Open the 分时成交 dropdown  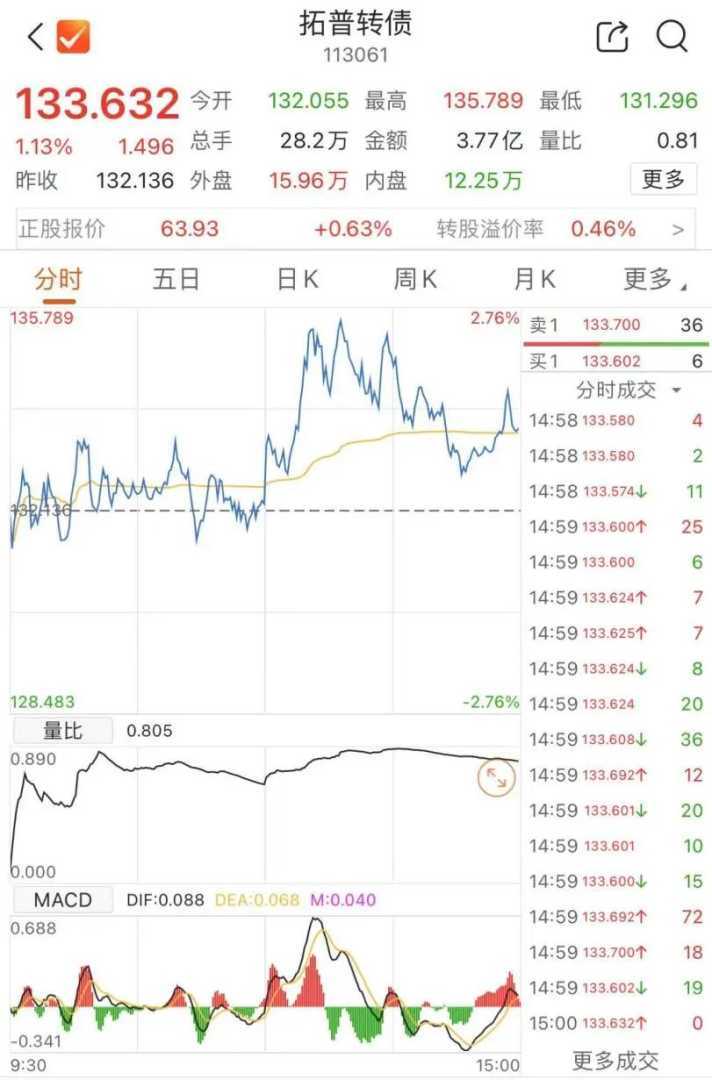[628, 389]
